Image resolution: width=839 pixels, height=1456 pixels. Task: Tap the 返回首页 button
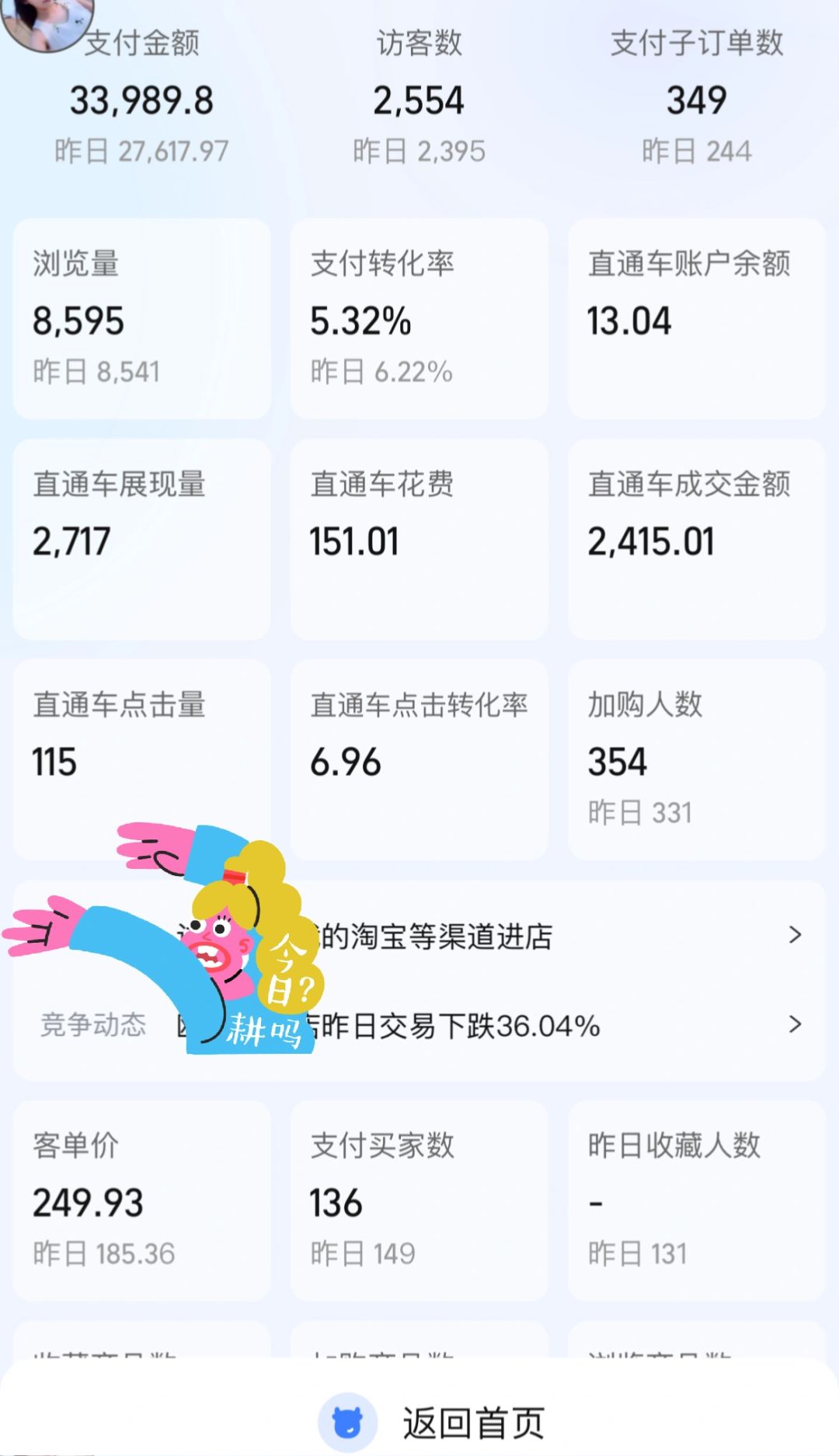[x=432, y=1423]
